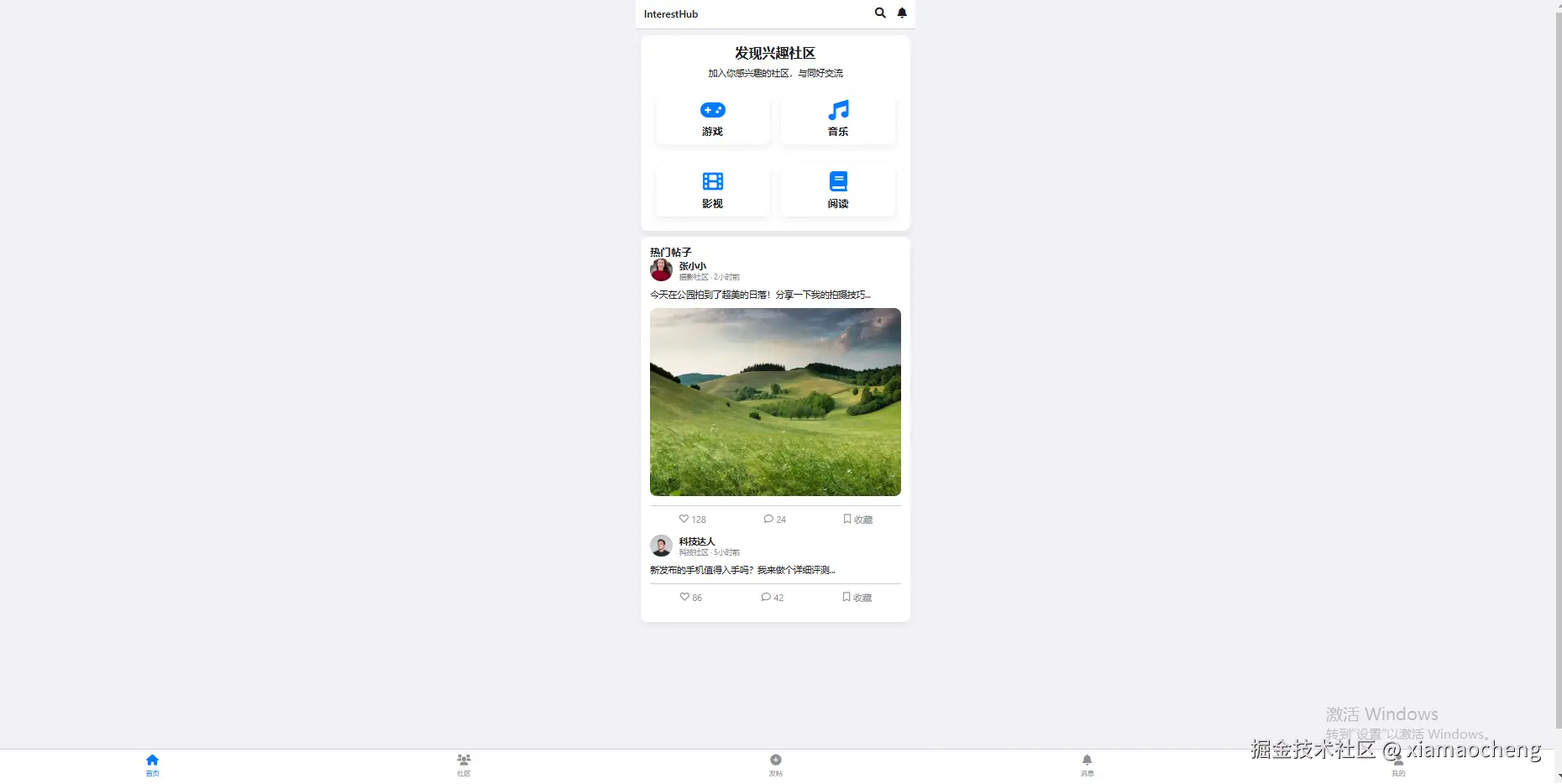
Task: Select the 影视 community card
Action: (x=712, y=191)
